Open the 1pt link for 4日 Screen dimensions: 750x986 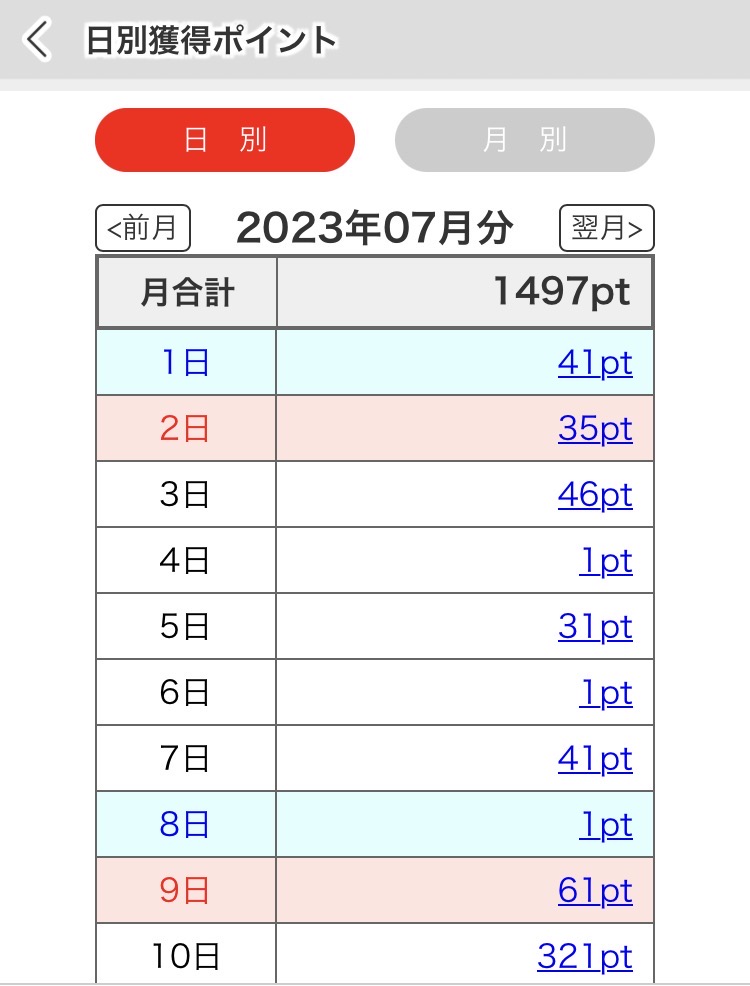605,561
